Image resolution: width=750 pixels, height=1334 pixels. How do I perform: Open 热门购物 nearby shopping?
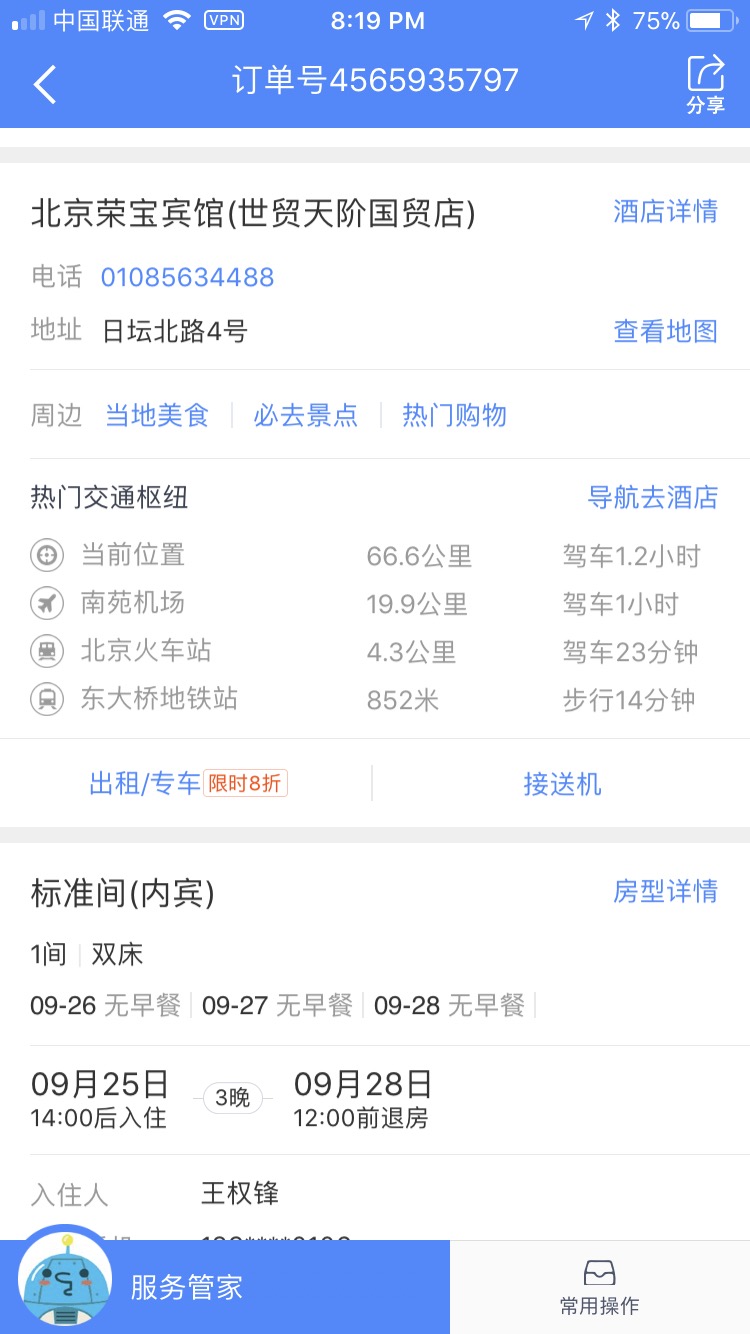point(454,415)
